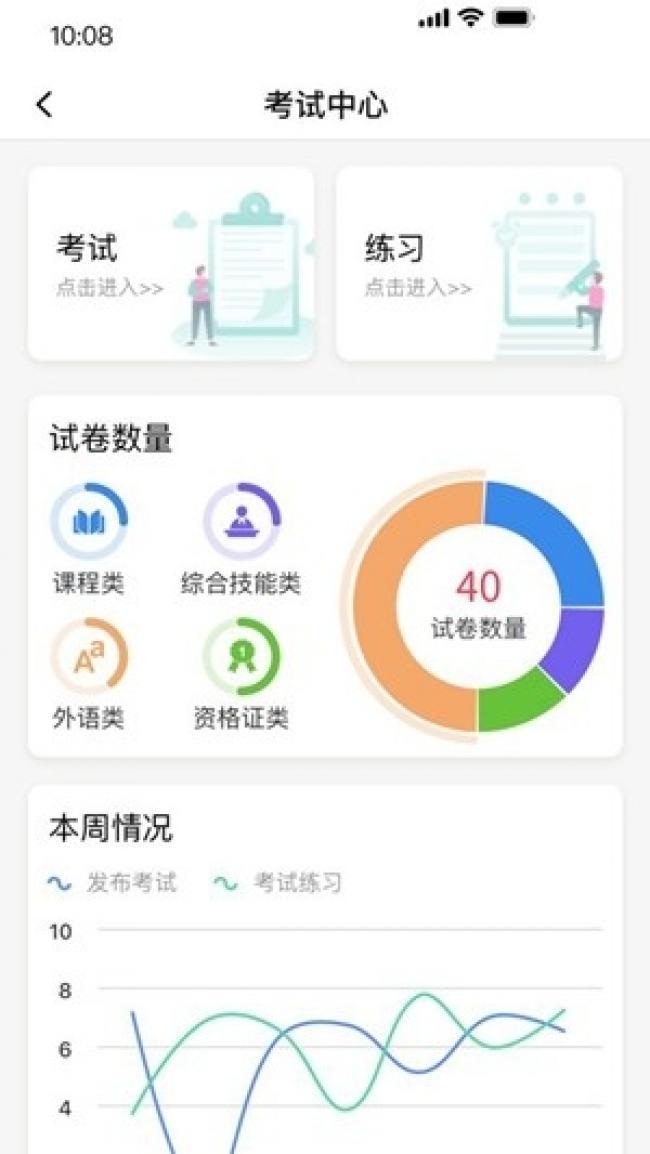Select the 外语类 category
The height and width of the screenshot is (1154, 650).
pyautogui.click(x=89, y=673)
